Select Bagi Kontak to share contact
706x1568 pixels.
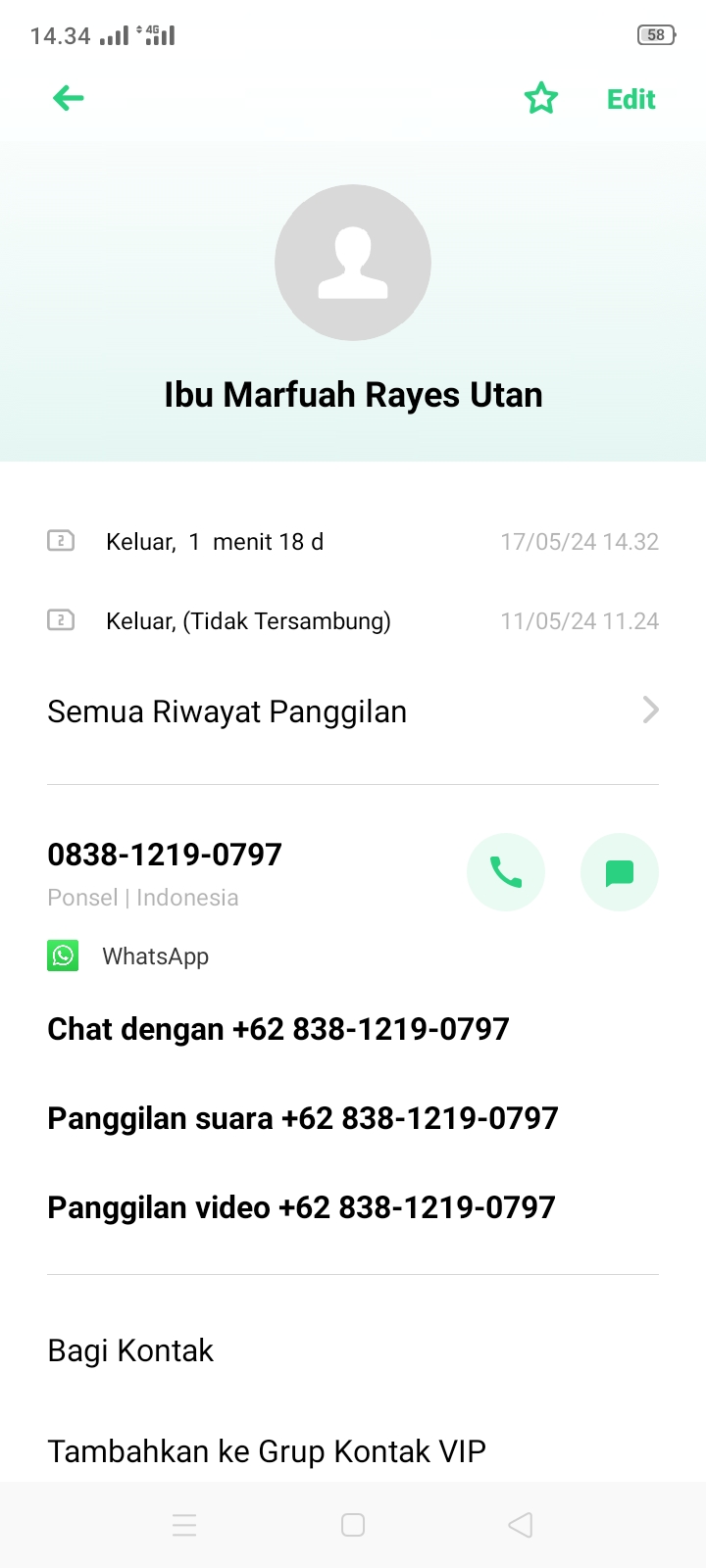[x=130, y=1350]
